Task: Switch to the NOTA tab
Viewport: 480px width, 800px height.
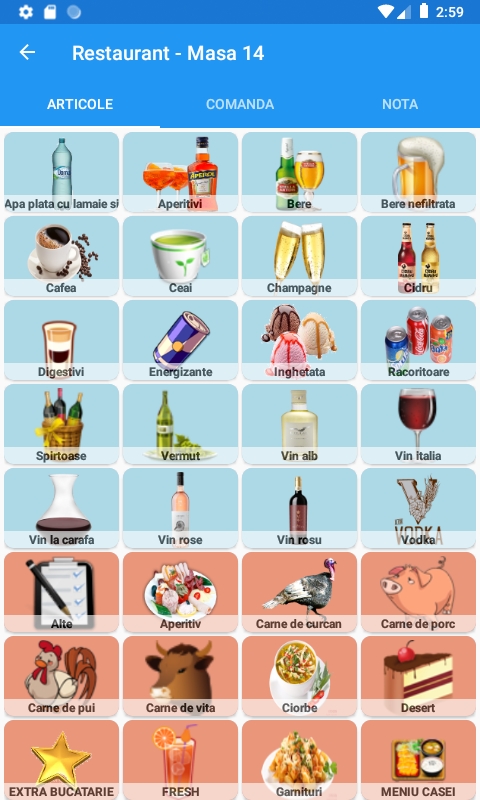Action: (x=400, y=104)
